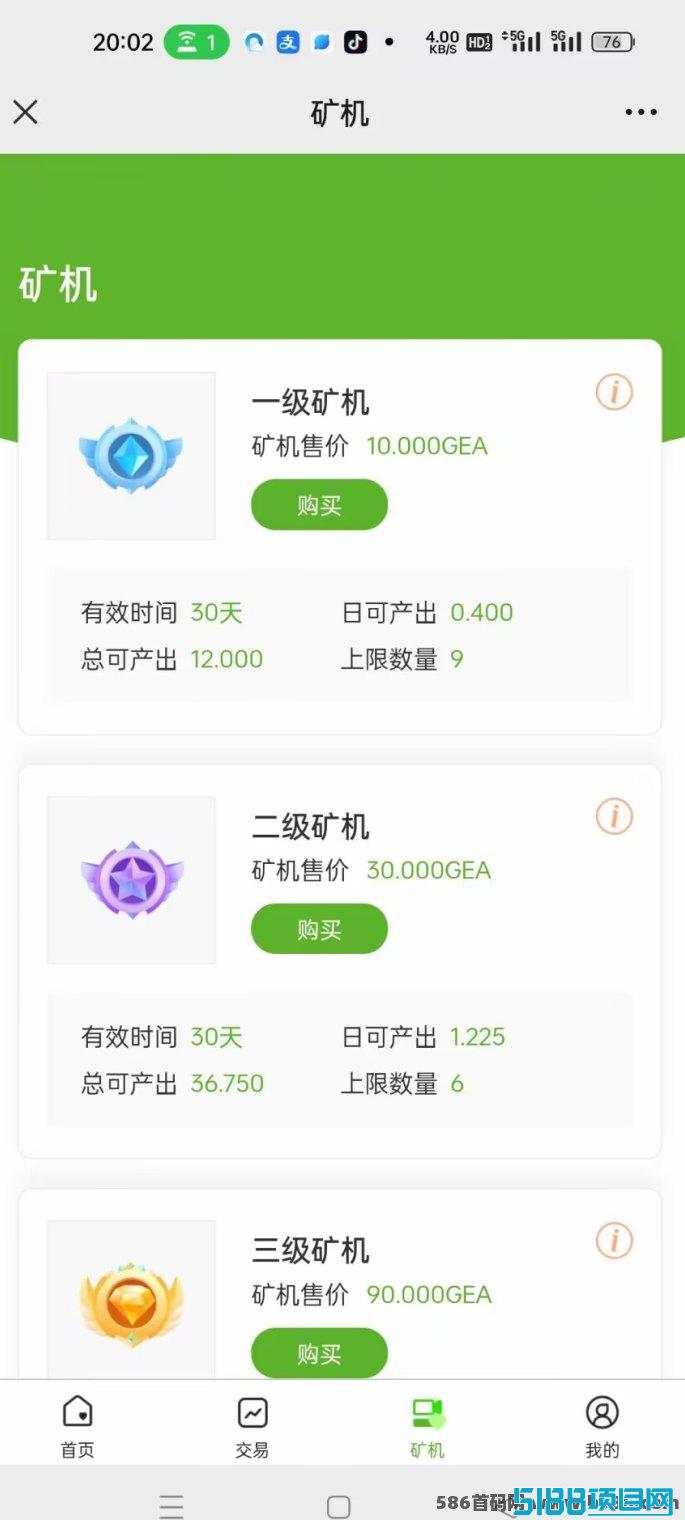This screenshot has height=1520, width=685.
Task: Buy the 二级矿机 with 购买
Action: click(x=319, y=929)
